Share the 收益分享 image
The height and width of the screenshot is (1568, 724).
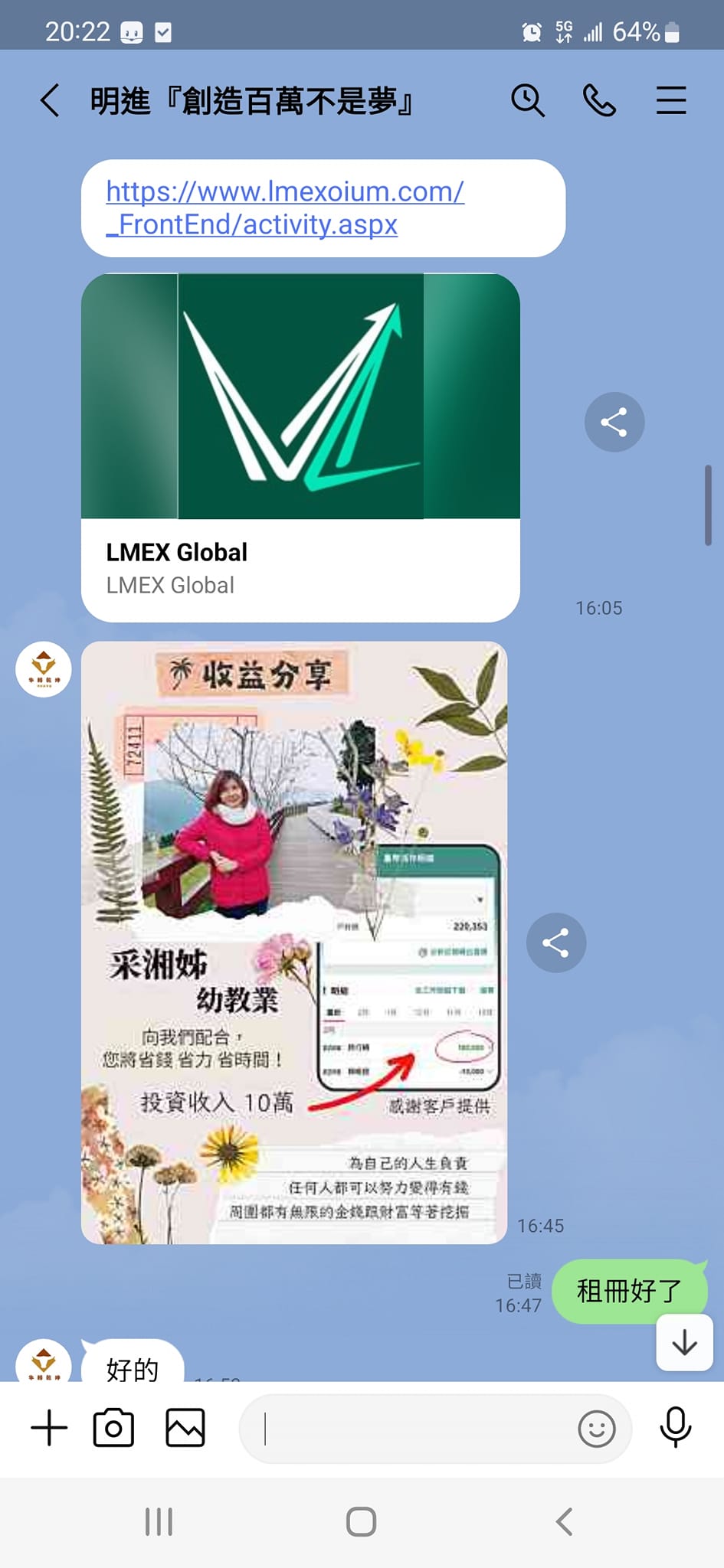555,942
